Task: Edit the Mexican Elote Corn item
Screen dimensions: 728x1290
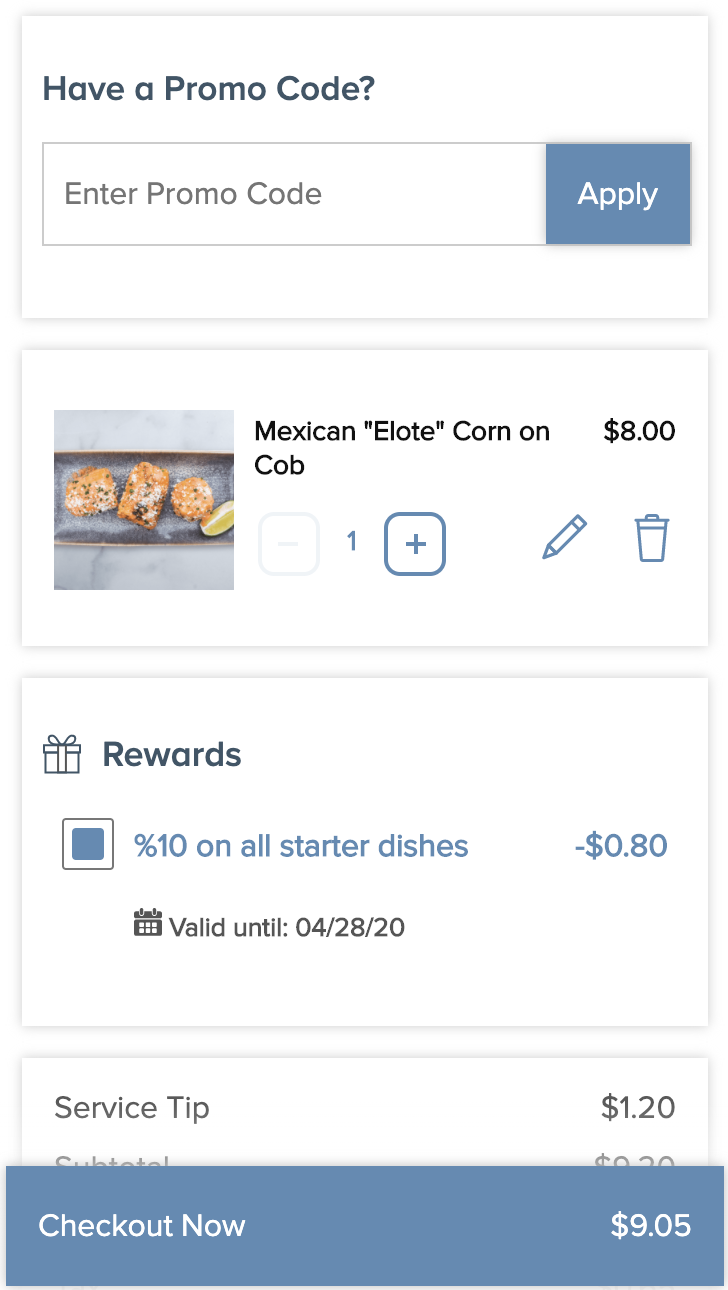Action: point(564,538)
